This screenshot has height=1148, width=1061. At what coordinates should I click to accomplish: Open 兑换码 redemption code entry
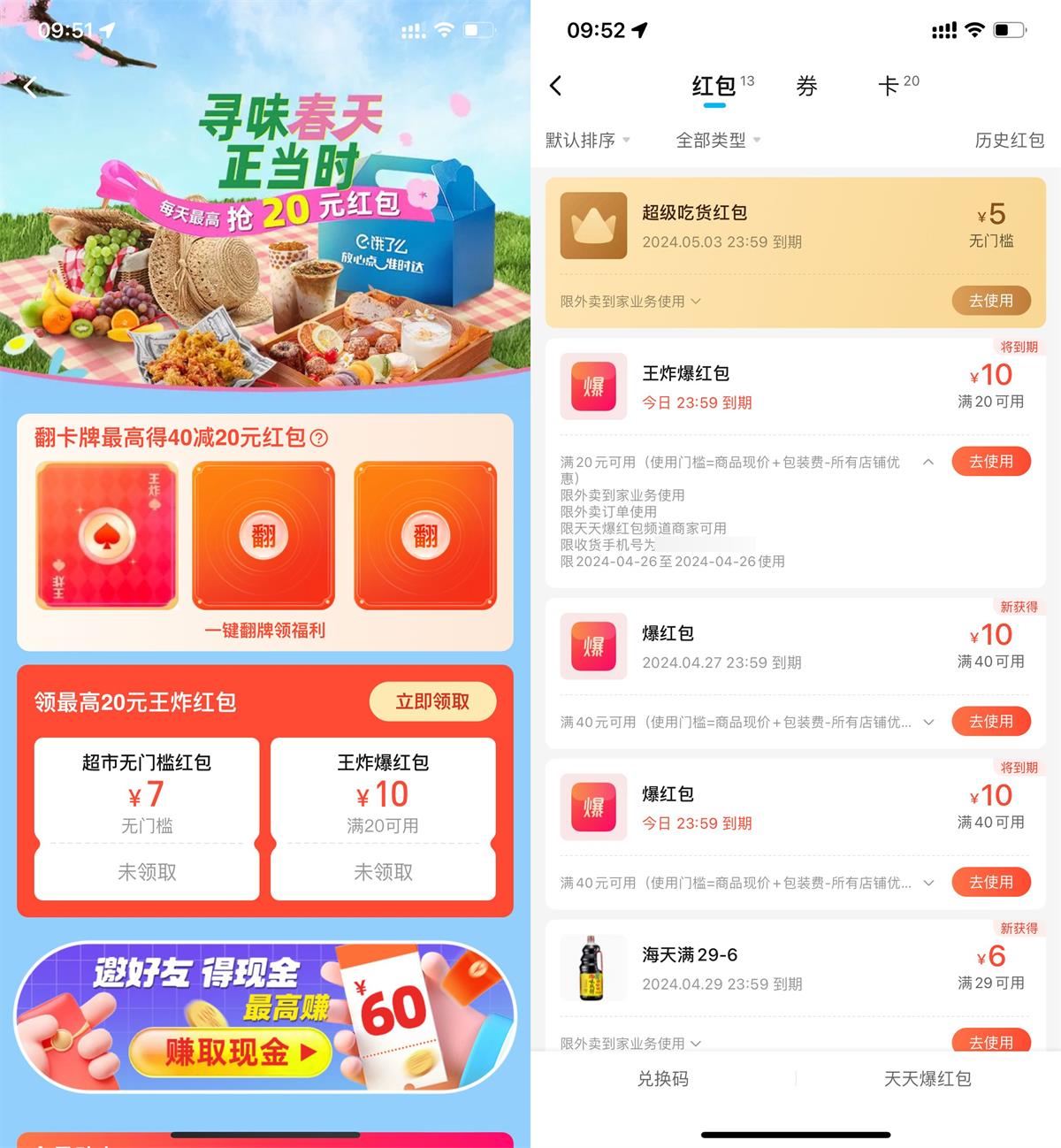point(662,1079)
